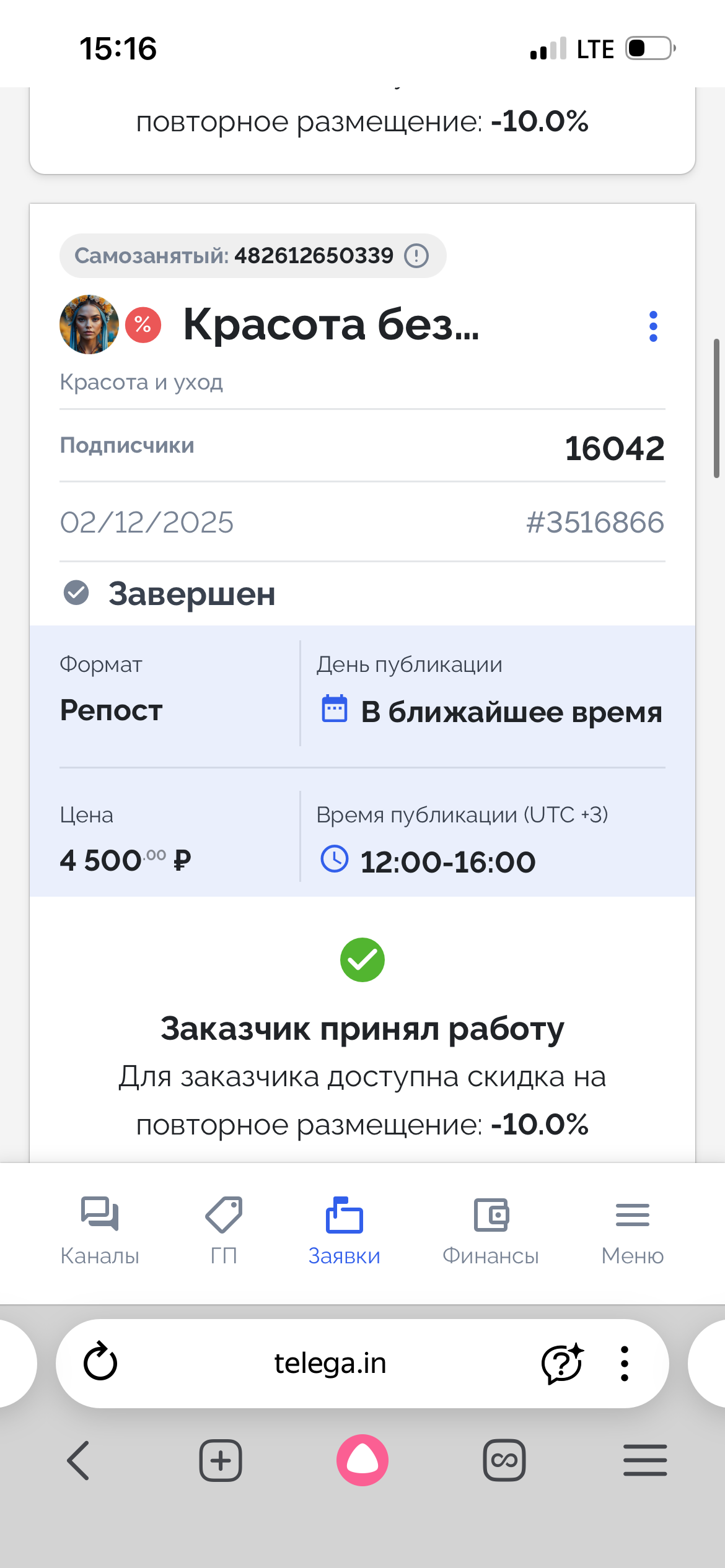Open the browser AI assistant icon
The image size is (725, 1568).
(x=562, y=1363)
